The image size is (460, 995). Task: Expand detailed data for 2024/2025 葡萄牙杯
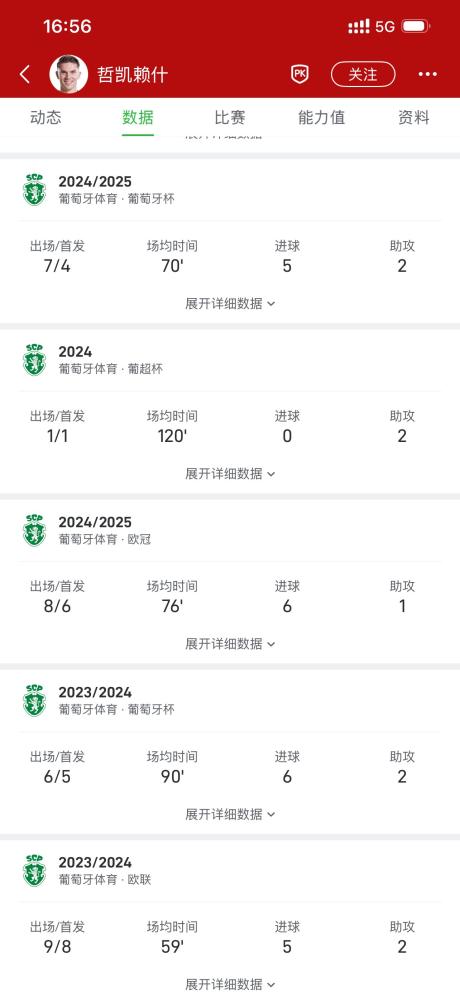point(230,303)
